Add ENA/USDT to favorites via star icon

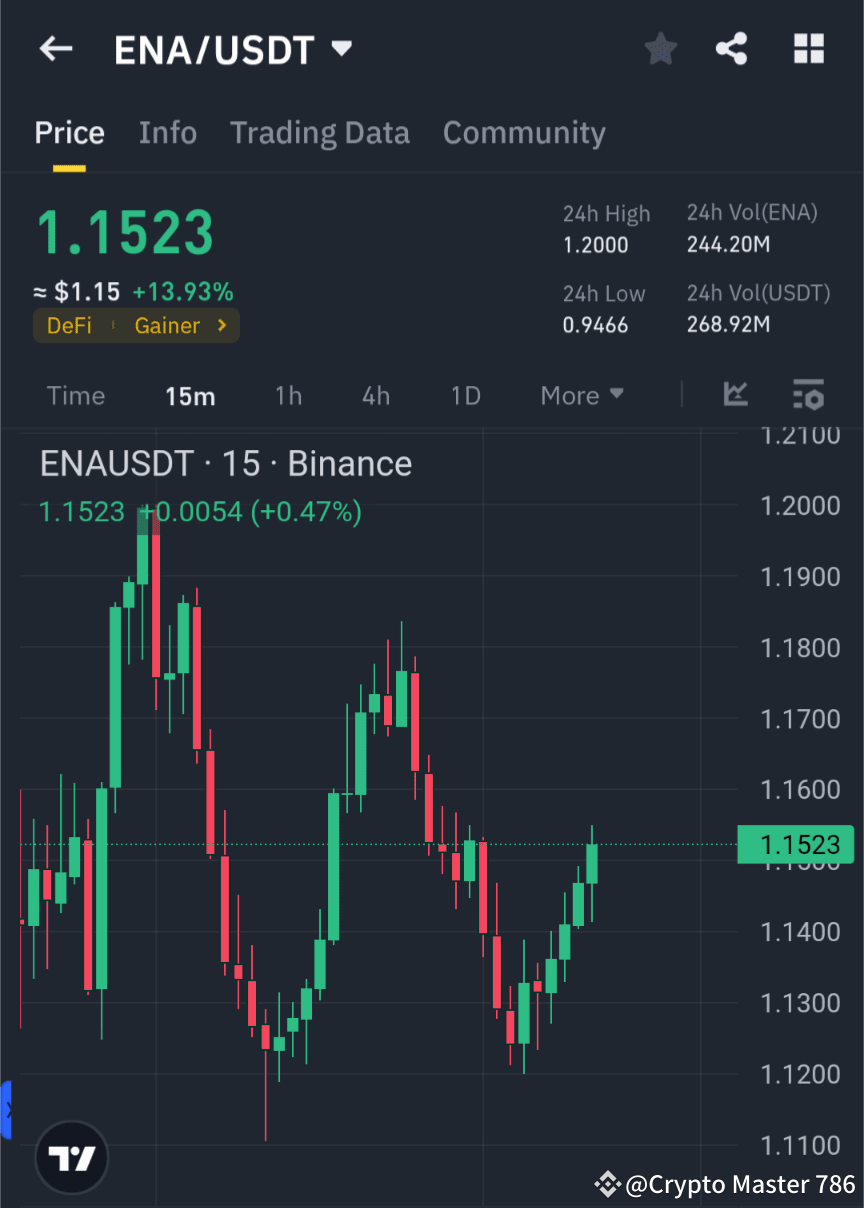click(x=660, y=48)
